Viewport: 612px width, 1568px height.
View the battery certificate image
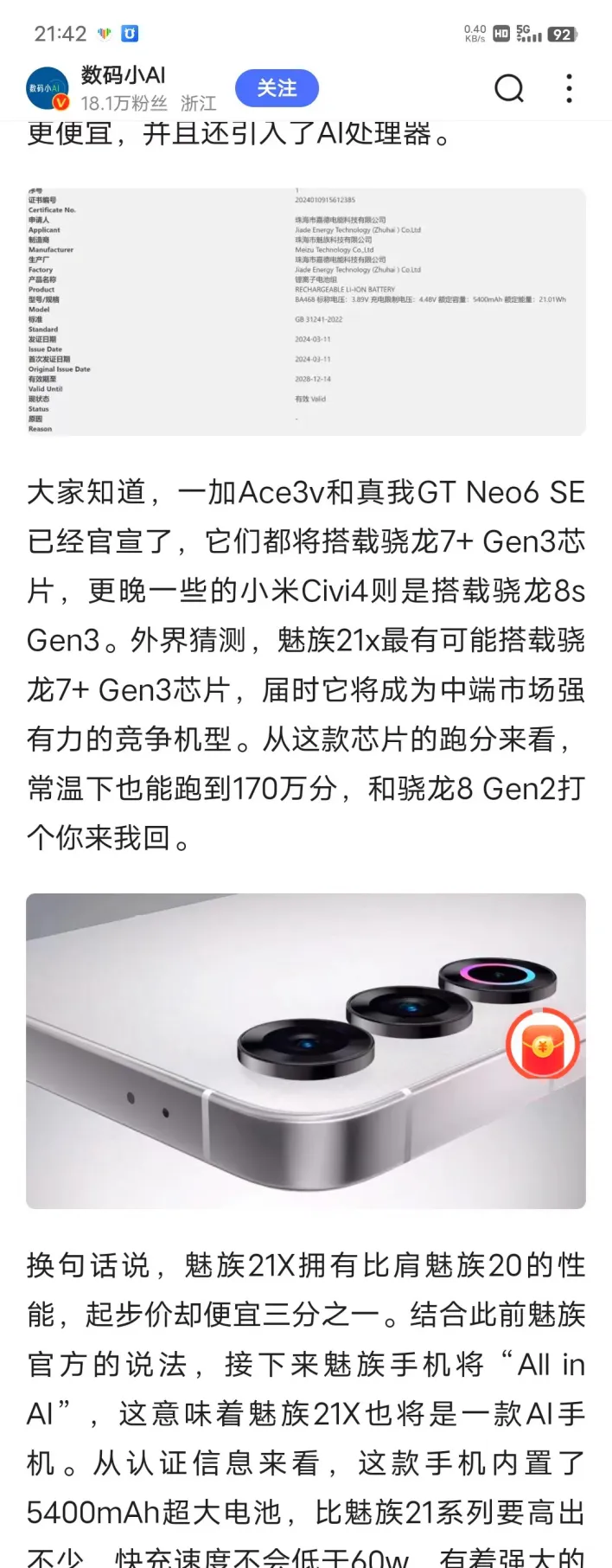click(x=305, y=311)
